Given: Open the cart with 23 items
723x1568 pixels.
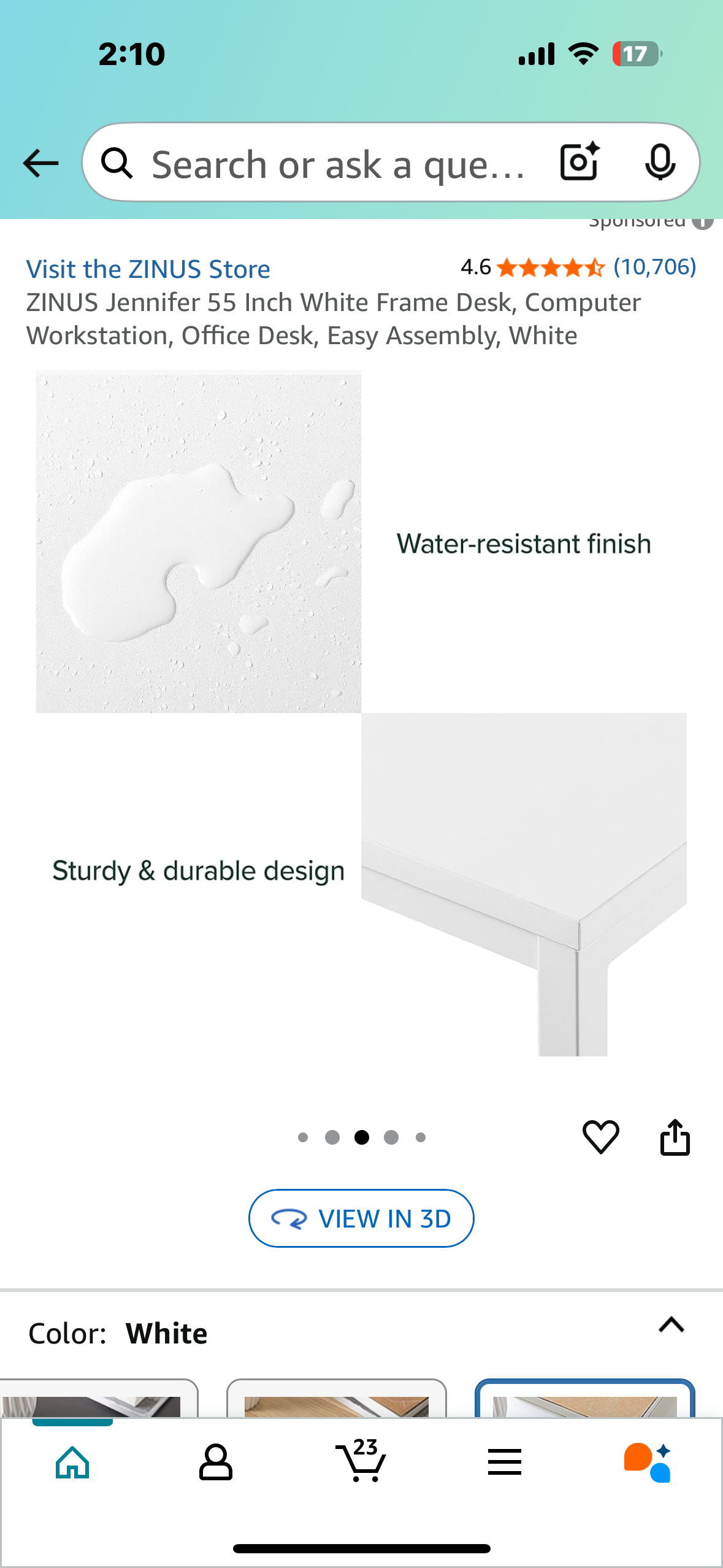Looking at the screenshot, I should tap(361, 1462).
